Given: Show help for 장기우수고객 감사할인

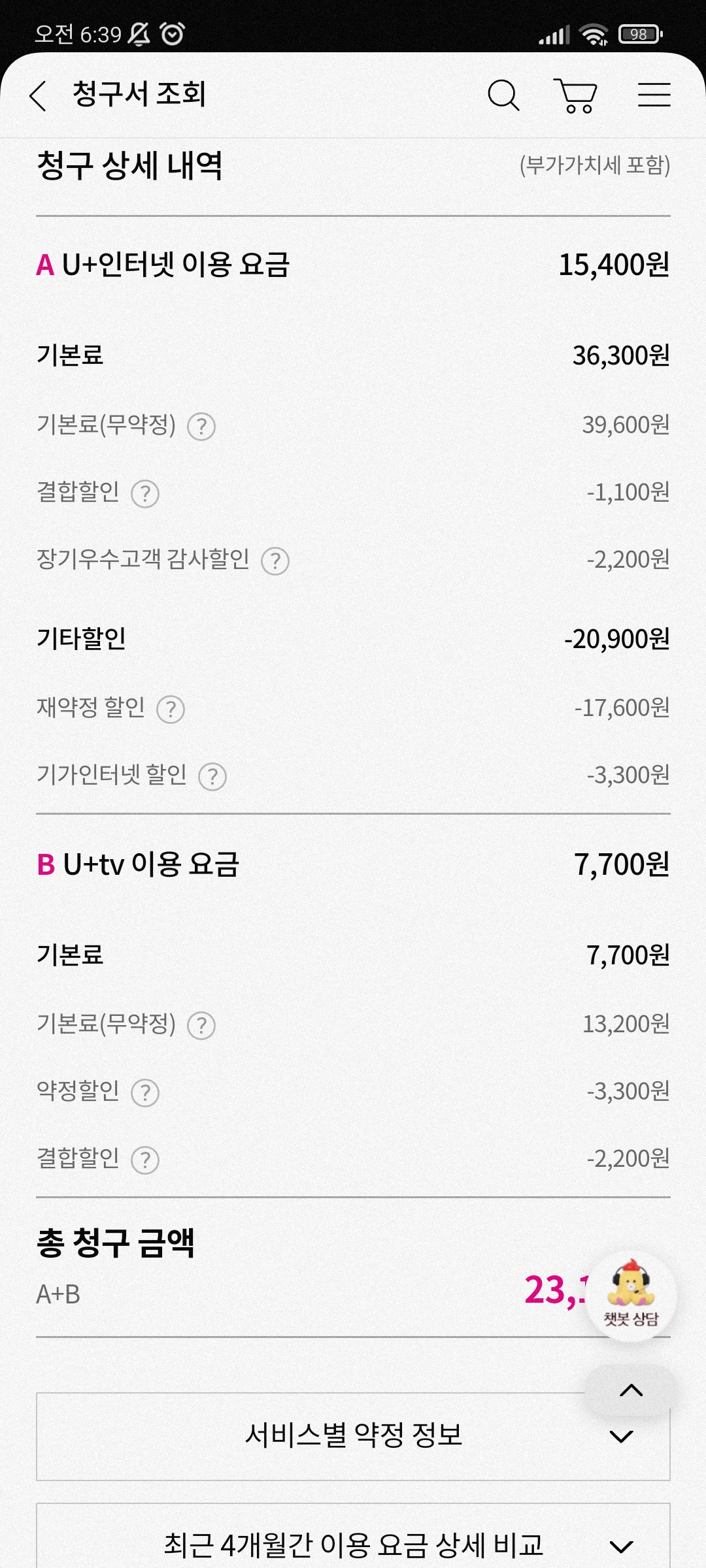Looking at the screenshot, I should pyautogui.click(x=275, y=561).
